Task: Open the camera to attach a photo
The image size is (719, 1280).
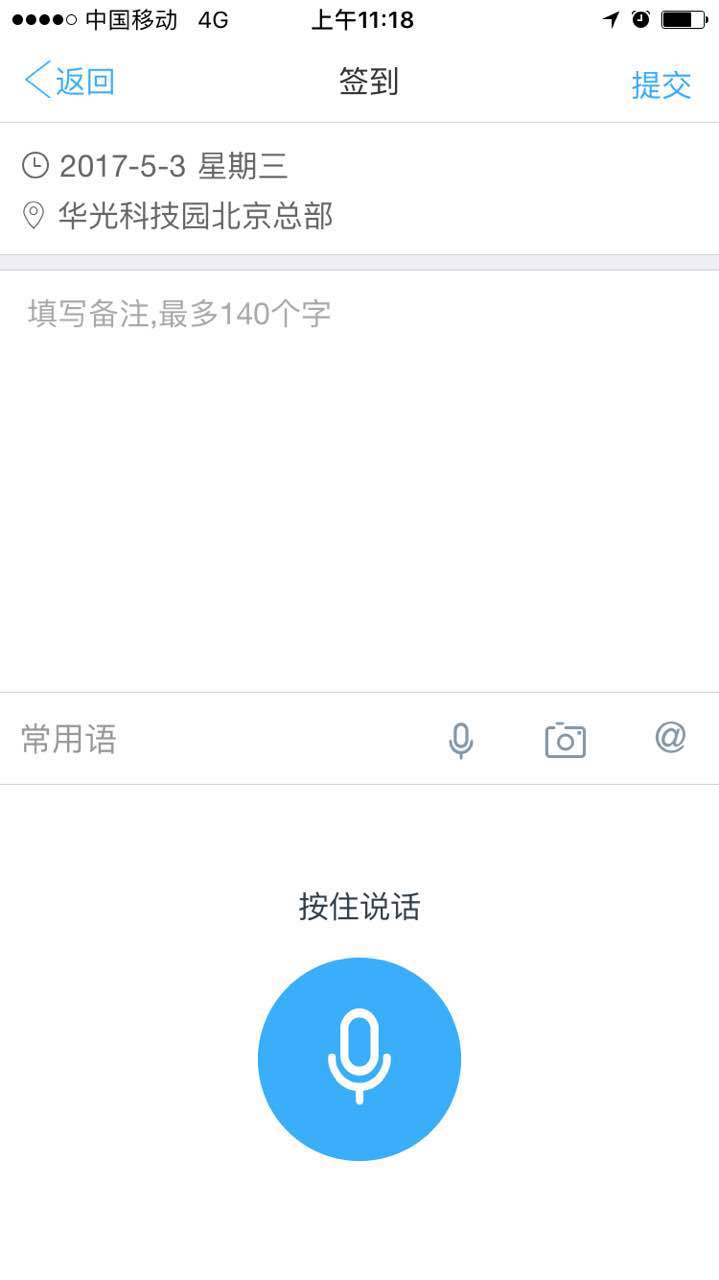Action: pyautogui.click(x=565, y=740)
